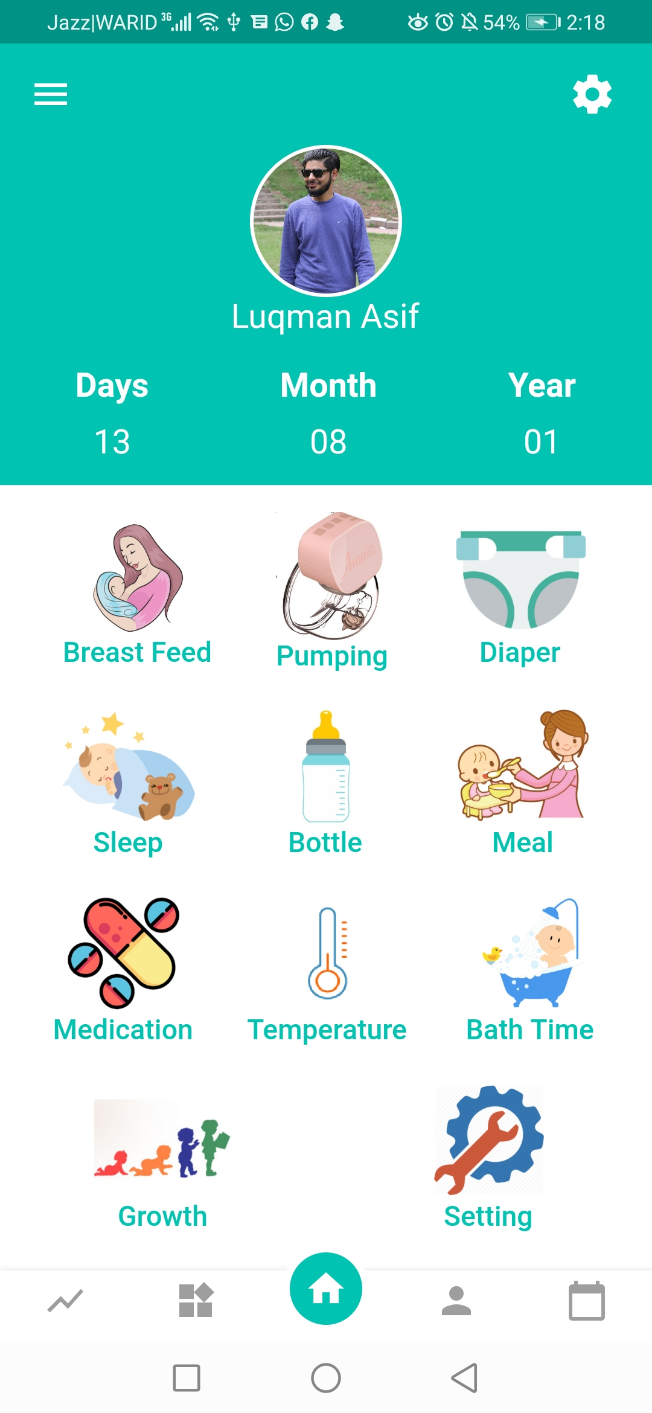Switch to the widgets dashboard tab
The image size is (652, 1413).
pyautogui.click(x=196, y=1302)
